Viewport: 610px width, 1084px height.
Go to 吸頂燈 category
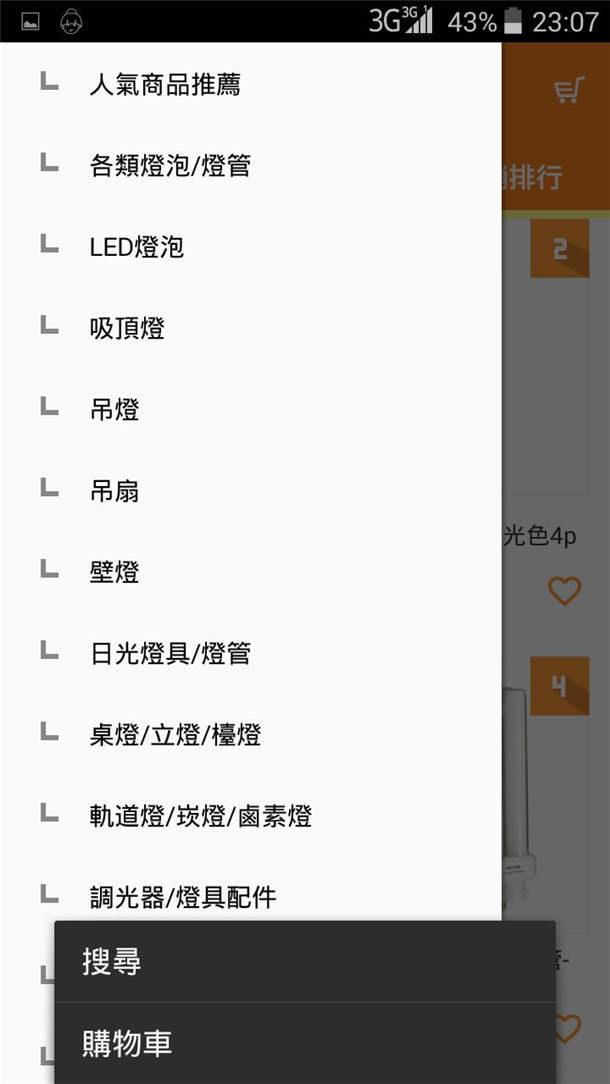[250, 328]
